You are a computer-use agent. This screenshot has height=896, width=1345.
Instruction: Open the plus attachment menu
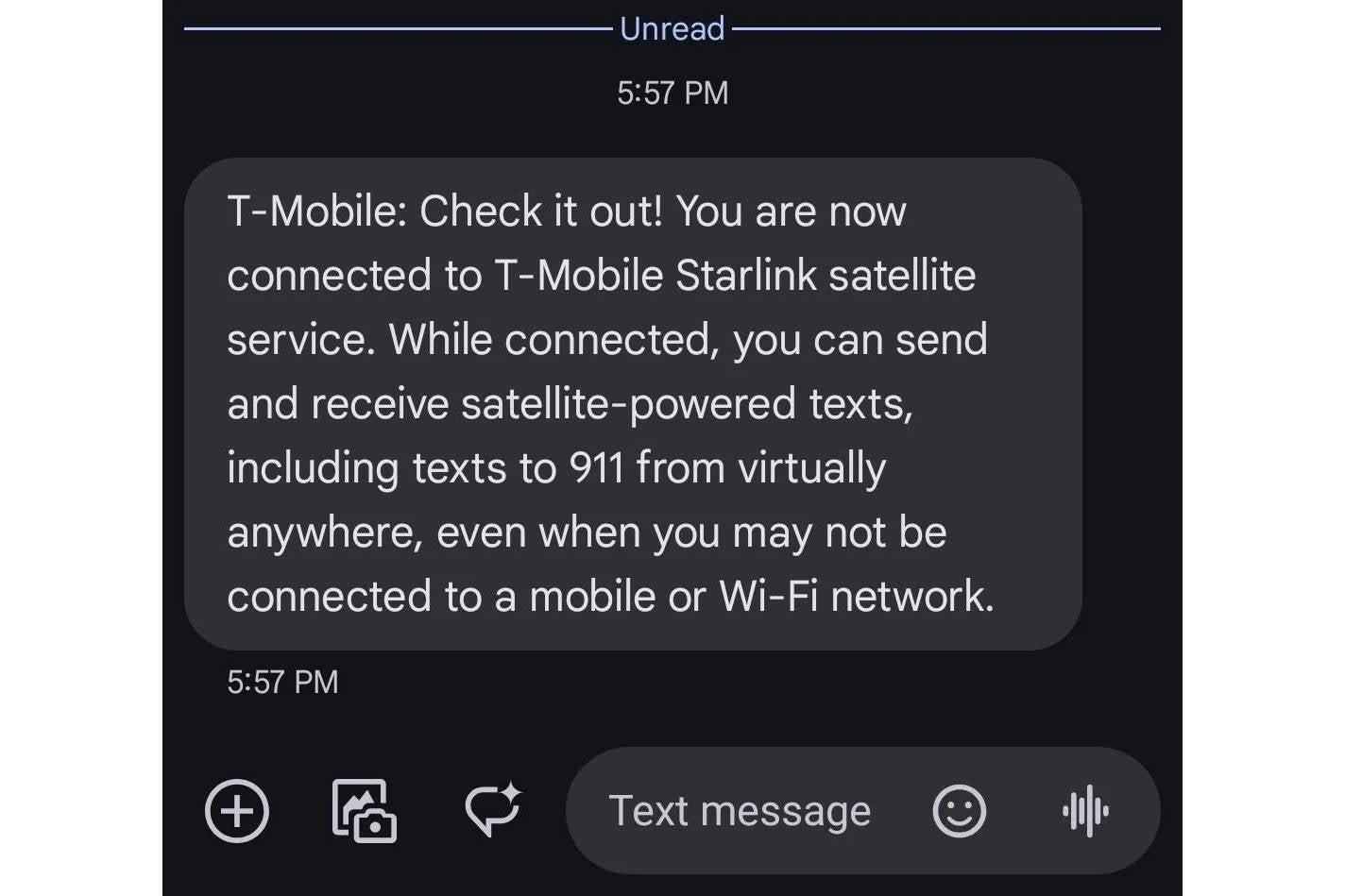pyautogui.click(x=237, y=811)
